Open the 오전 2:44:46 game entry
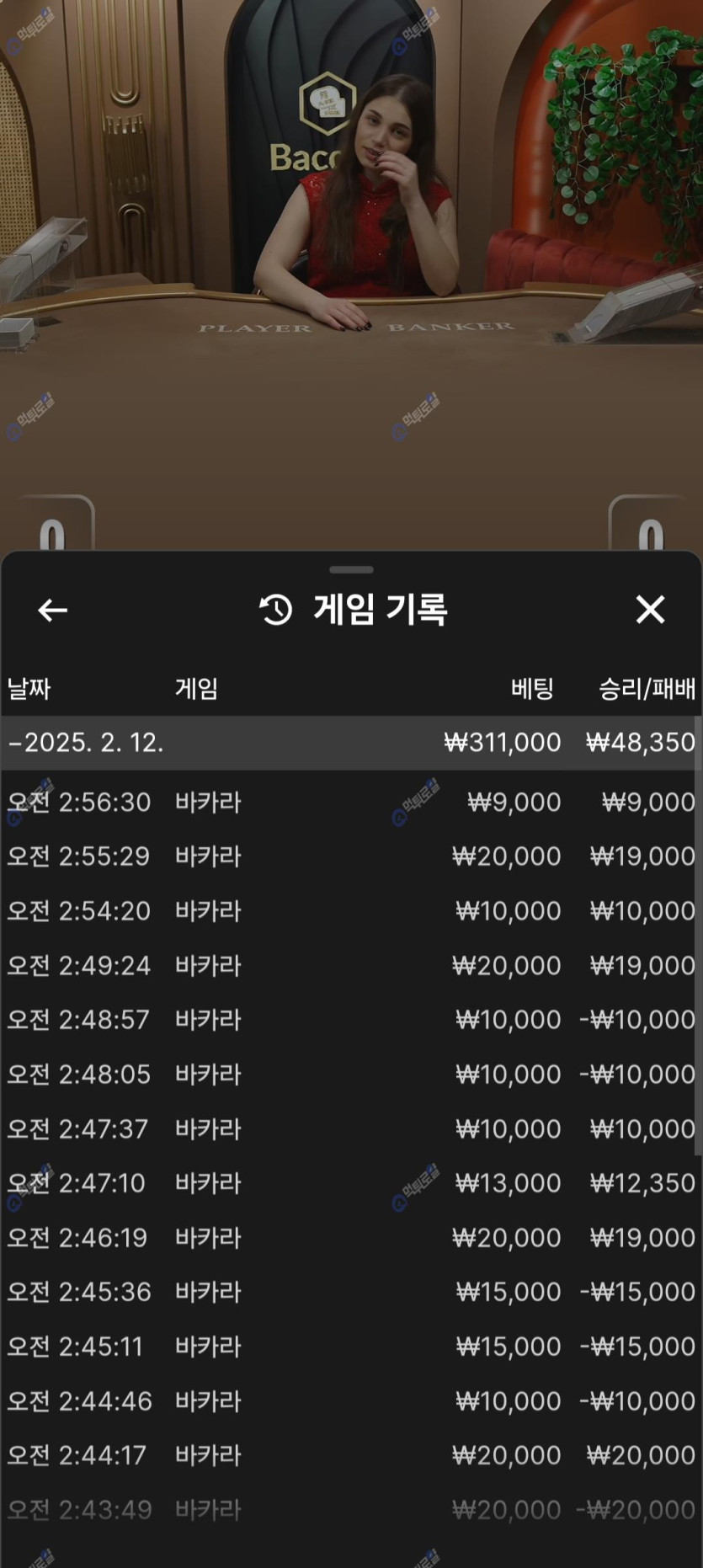This screenshot has height=1568, width=703. coord(351,1401)
